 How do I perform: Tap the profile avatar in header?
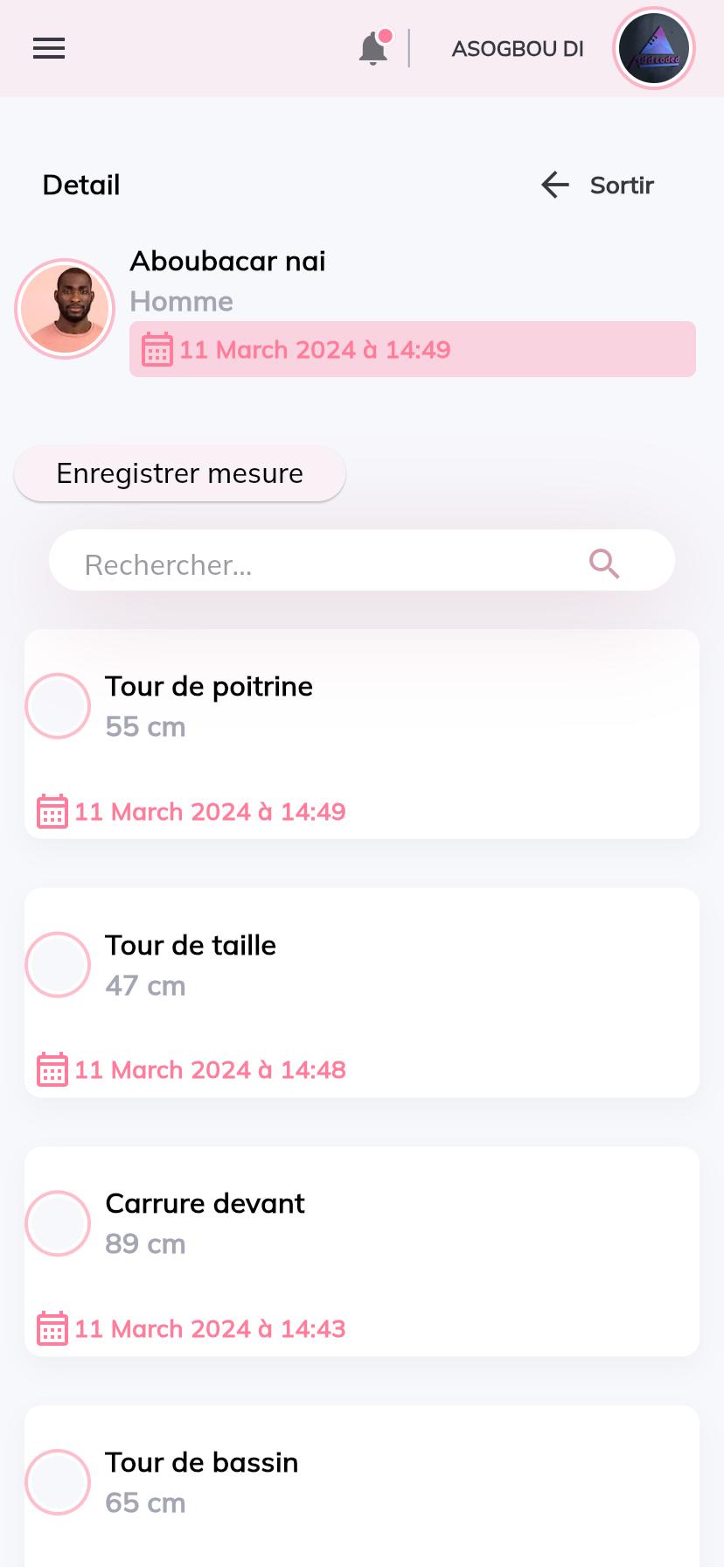tap(654, 48)
